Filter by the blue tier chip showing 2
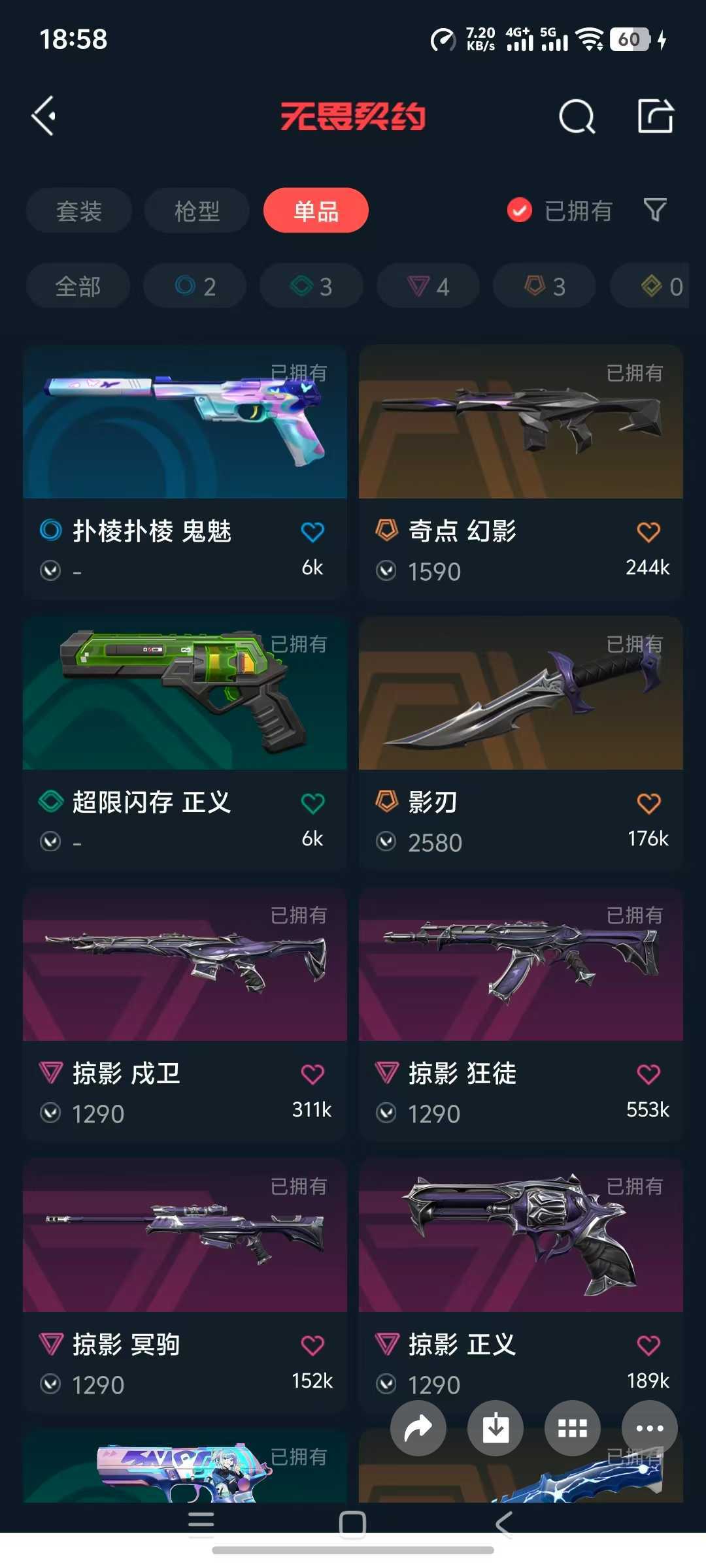This screenshot has height=1568, width=706. point(195,286)
